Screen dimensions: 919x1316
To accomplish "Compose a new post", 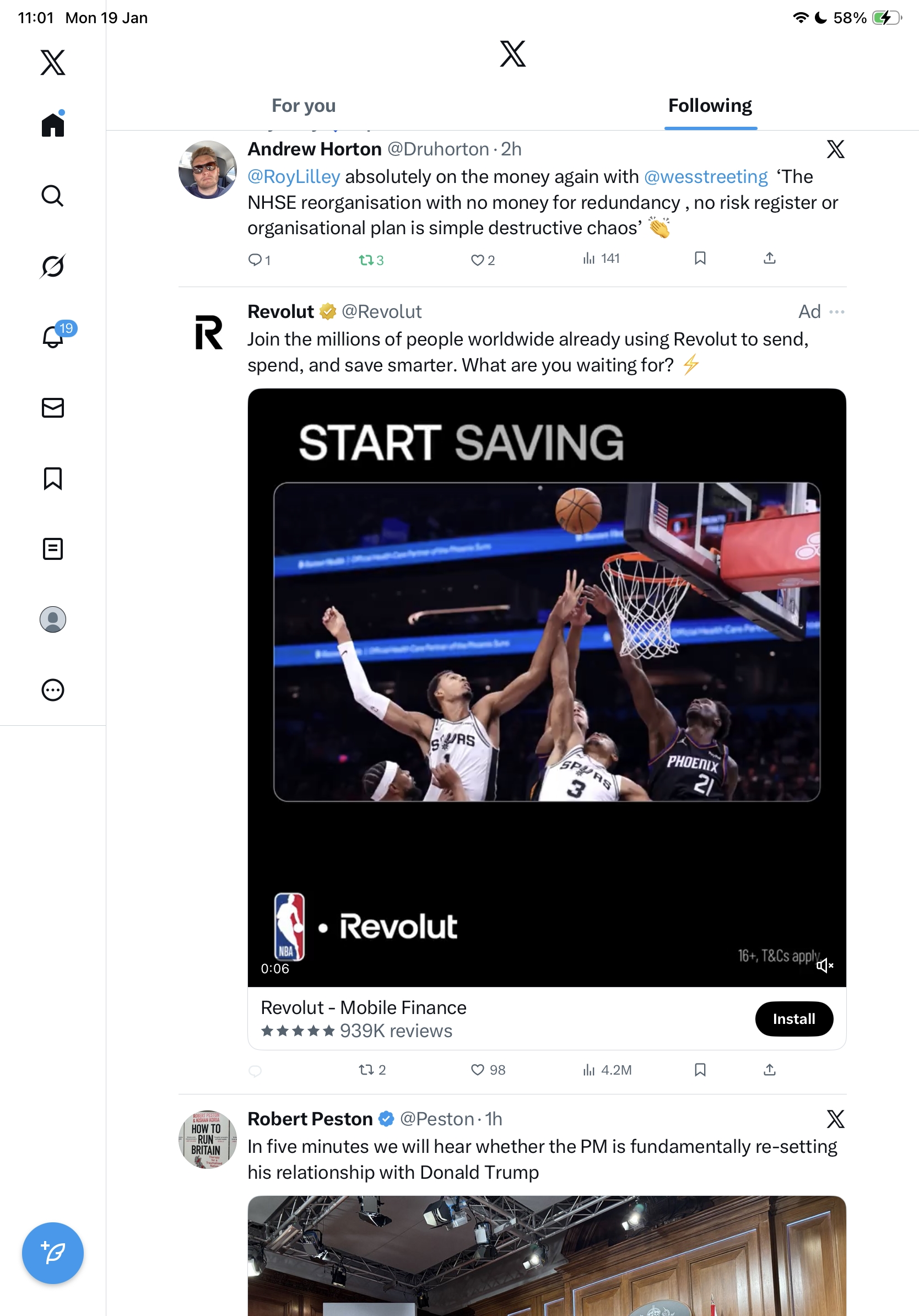I will [53, 1253].
